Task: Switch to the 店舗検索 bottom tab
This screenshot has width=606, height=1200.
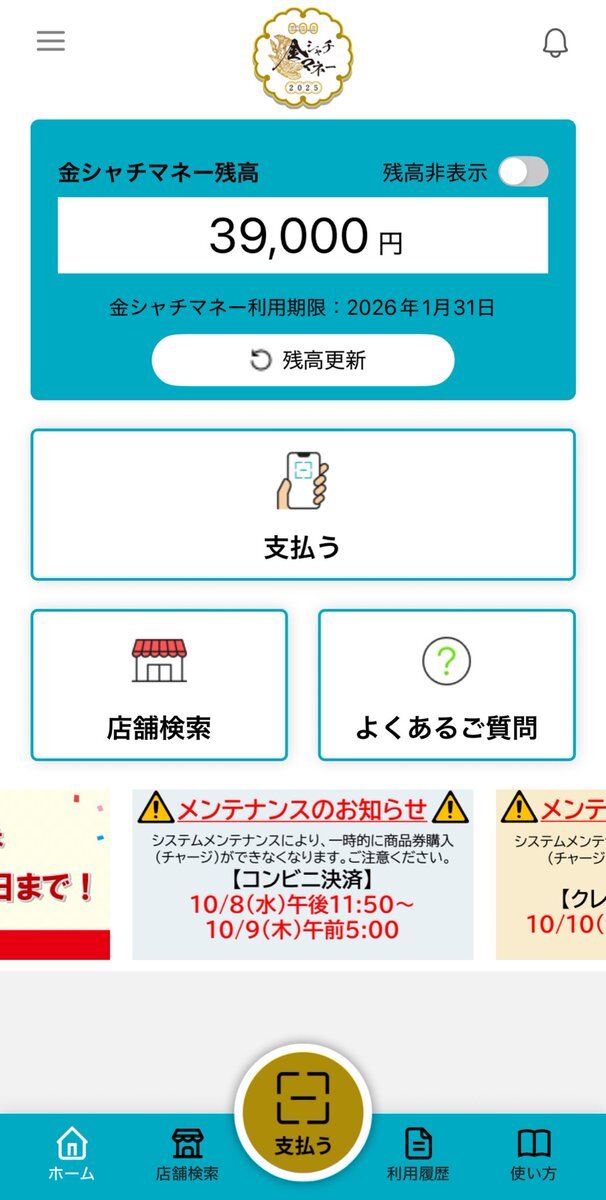Action: coord(187,1155)
